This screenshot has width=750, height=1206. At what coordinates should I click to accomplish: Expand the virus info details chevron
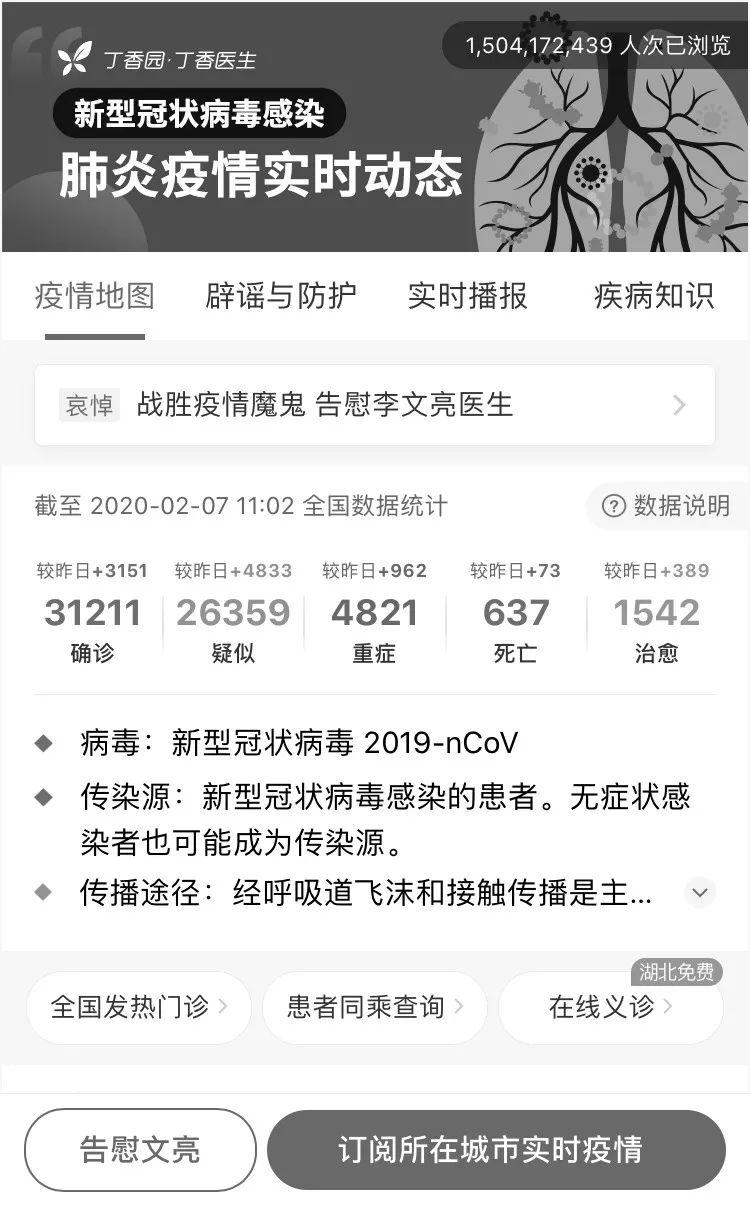(700, 892)
